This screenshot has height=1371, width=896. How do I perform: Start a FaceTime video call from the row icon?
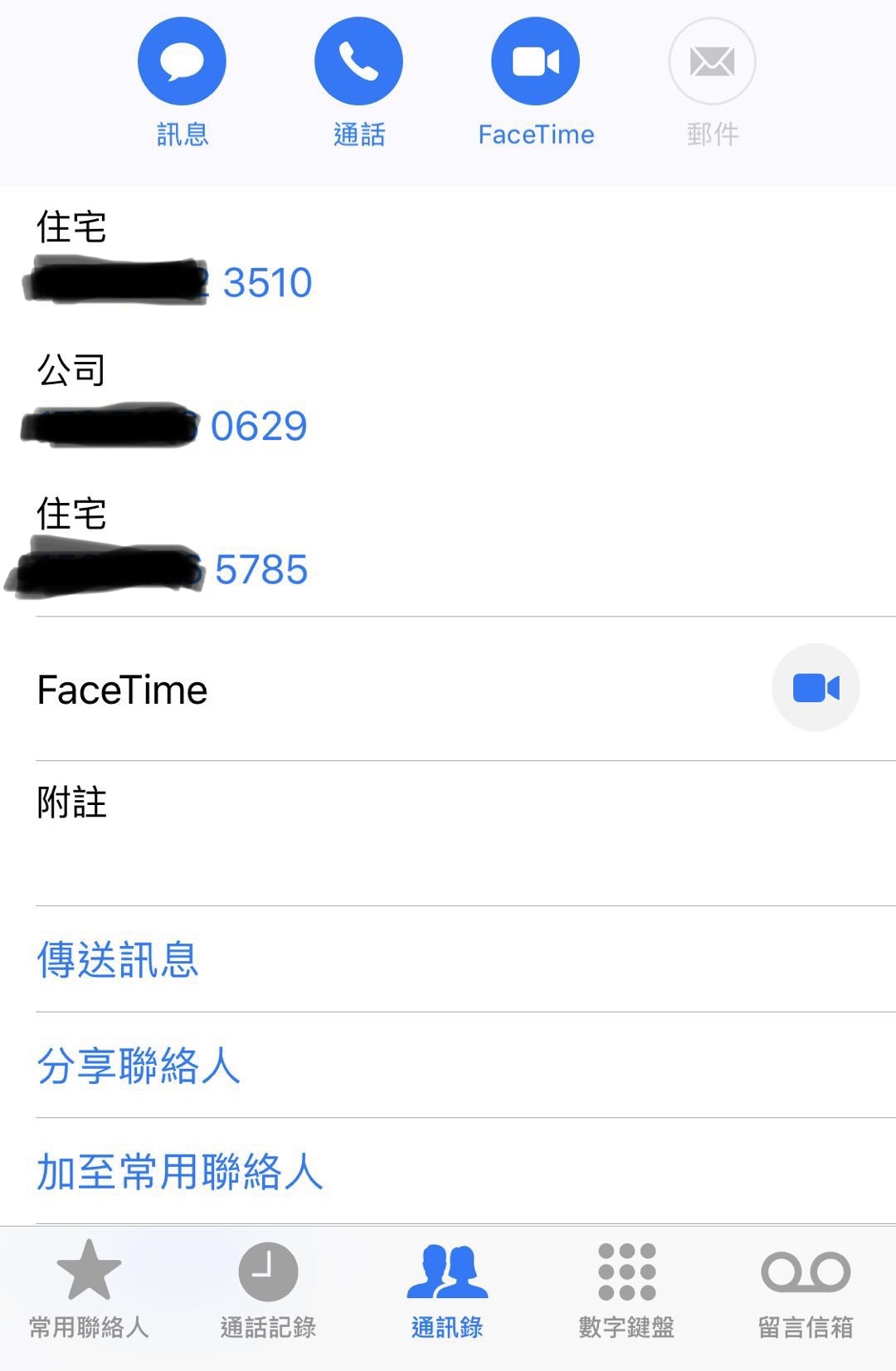click(x=816, y=688)
